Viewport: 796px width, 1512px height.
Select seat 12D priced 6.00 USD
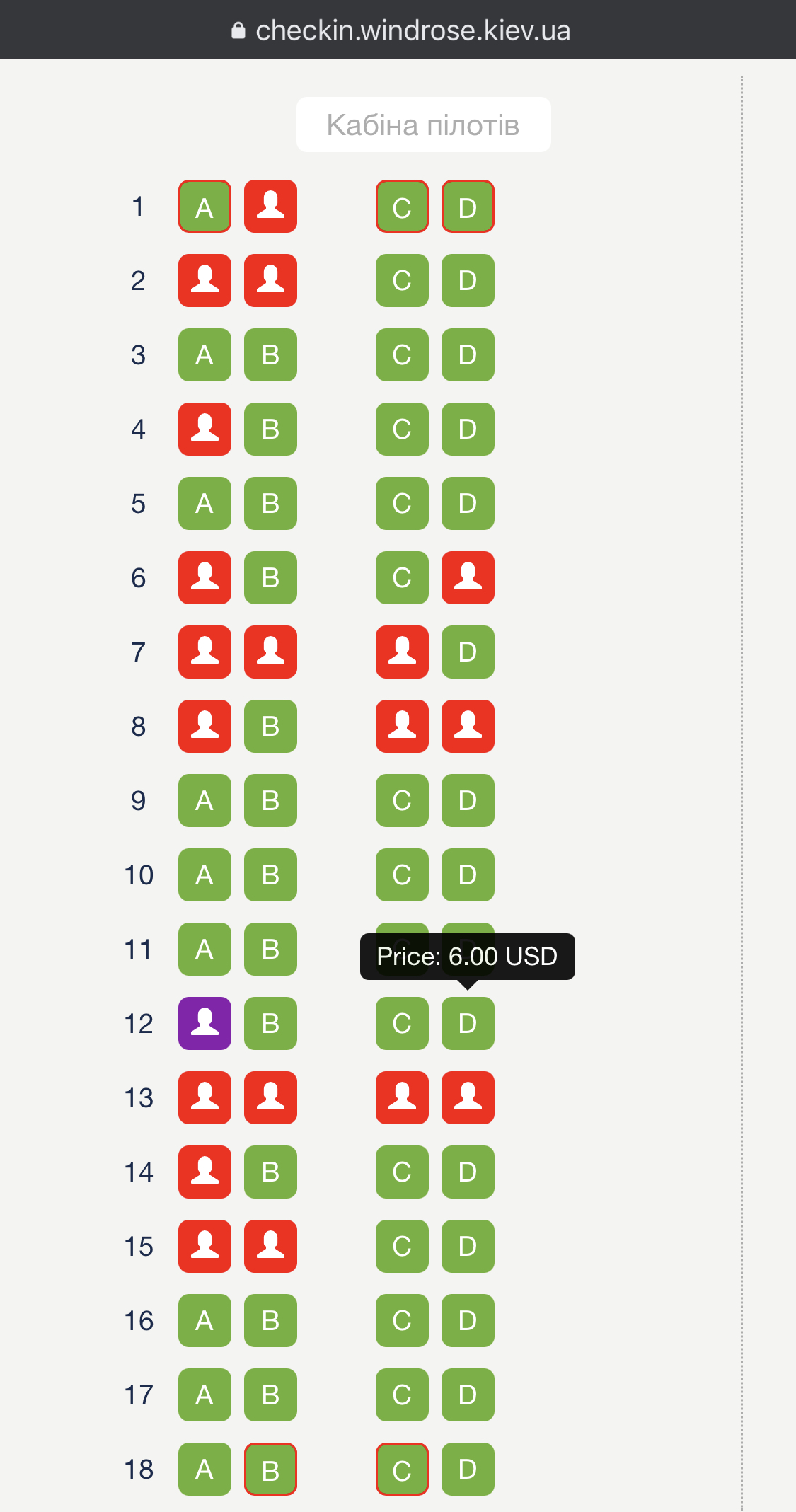click(x=468, y=1023)
